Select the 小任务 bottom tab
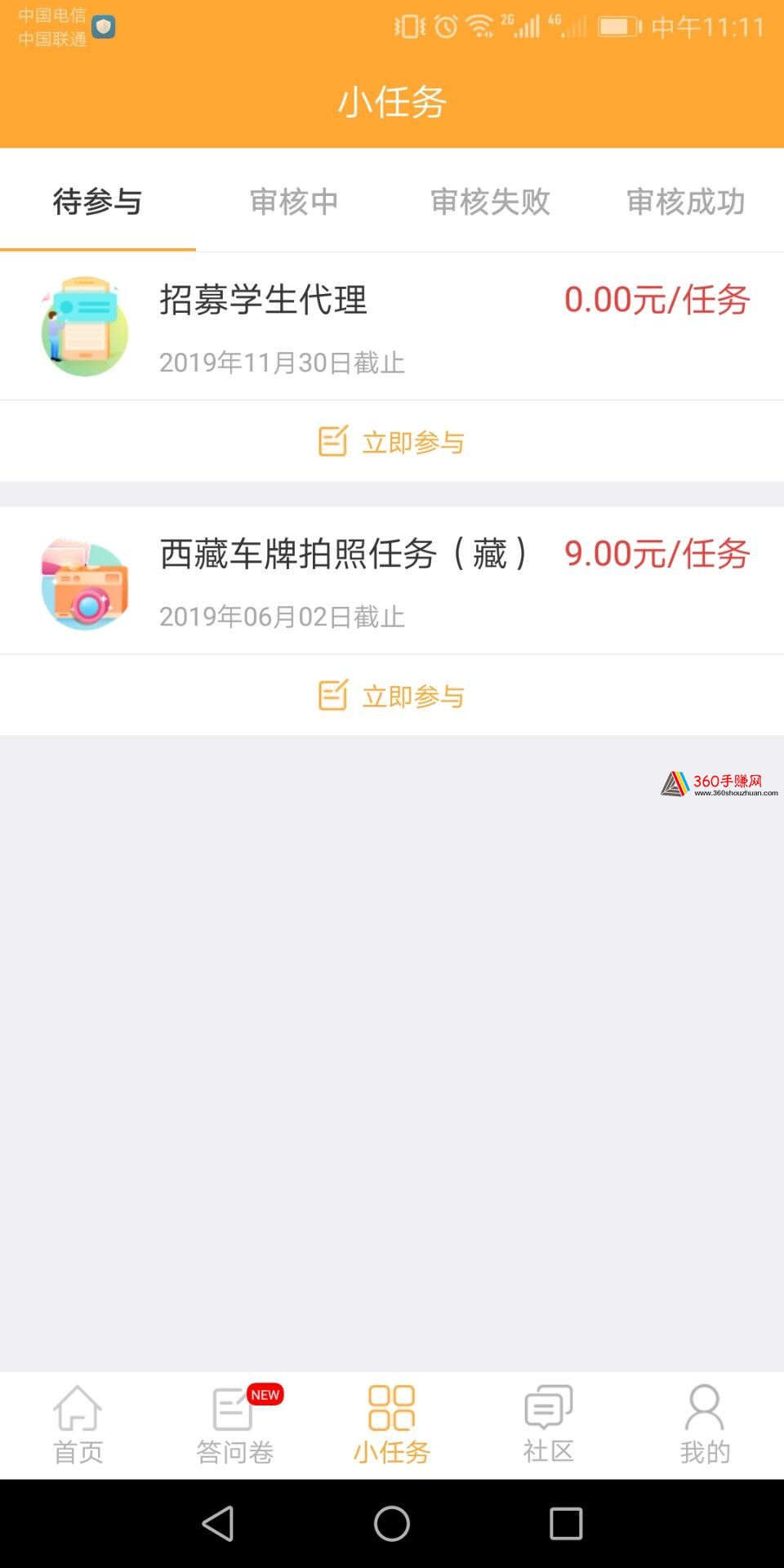The width and height of the screenshot is (784, 1568). click(392, 1425)
